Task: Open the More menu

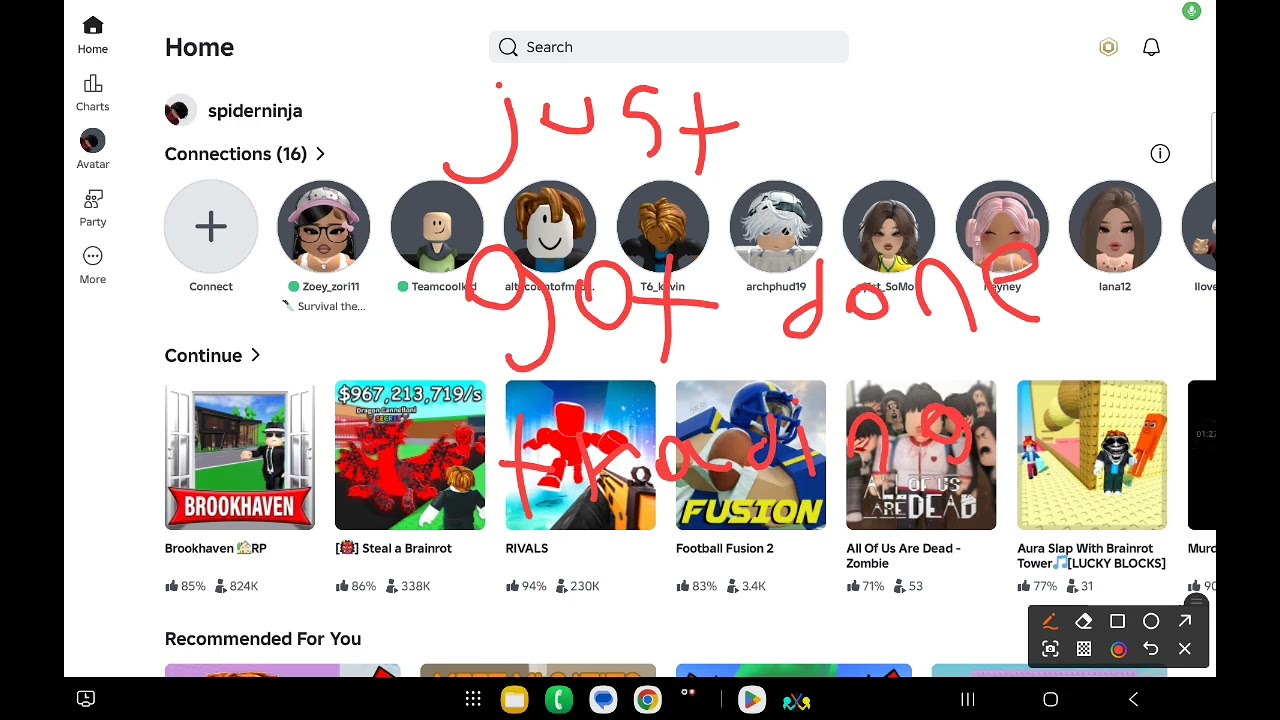Action: [x=92, y=265]
